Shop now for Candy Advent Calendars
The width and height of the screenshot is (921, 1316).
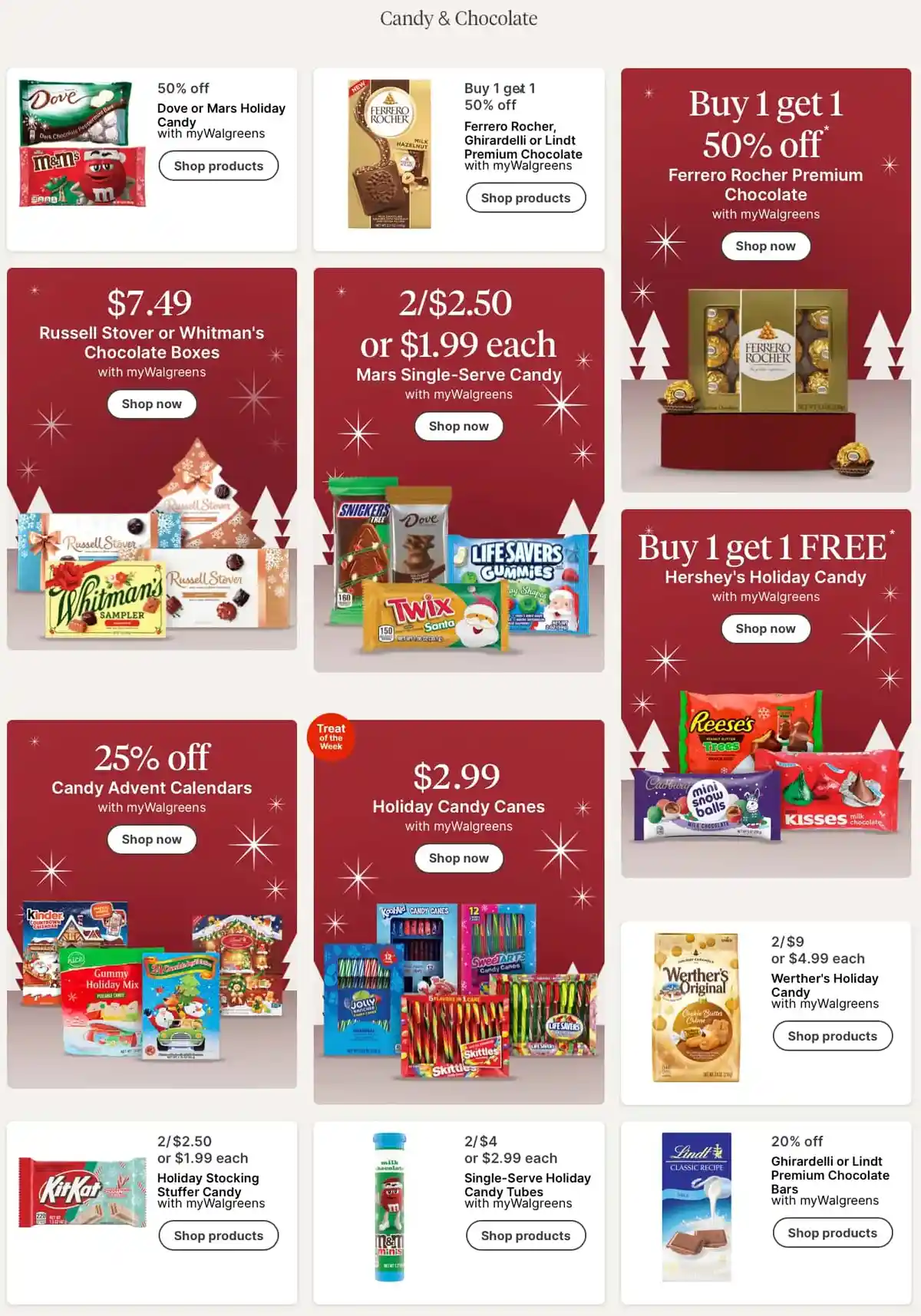(151, 839)
